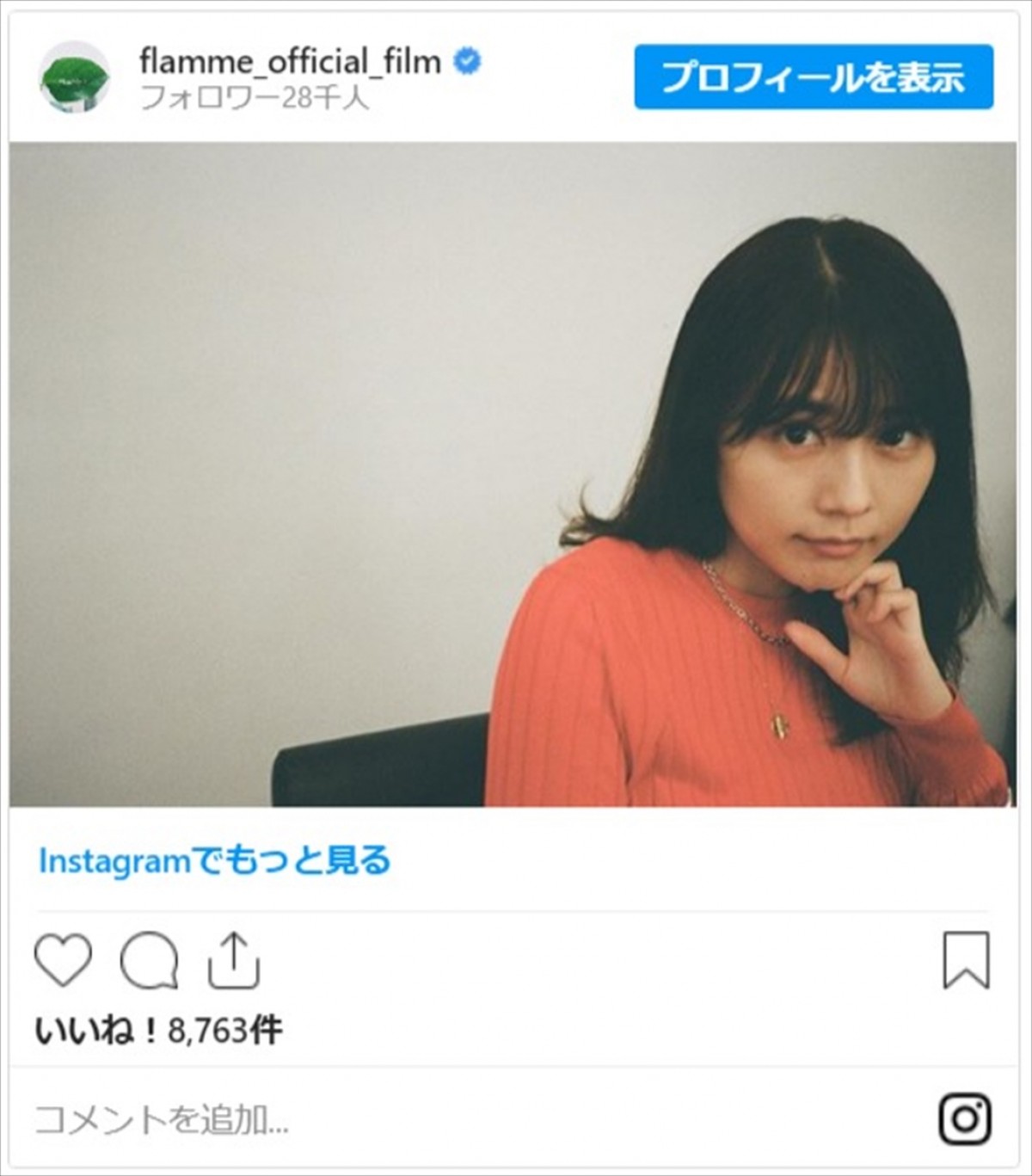Viewport: 1032px width, 1176px height.
Task: Share this post via the share icon
Action: click(233, 960)
